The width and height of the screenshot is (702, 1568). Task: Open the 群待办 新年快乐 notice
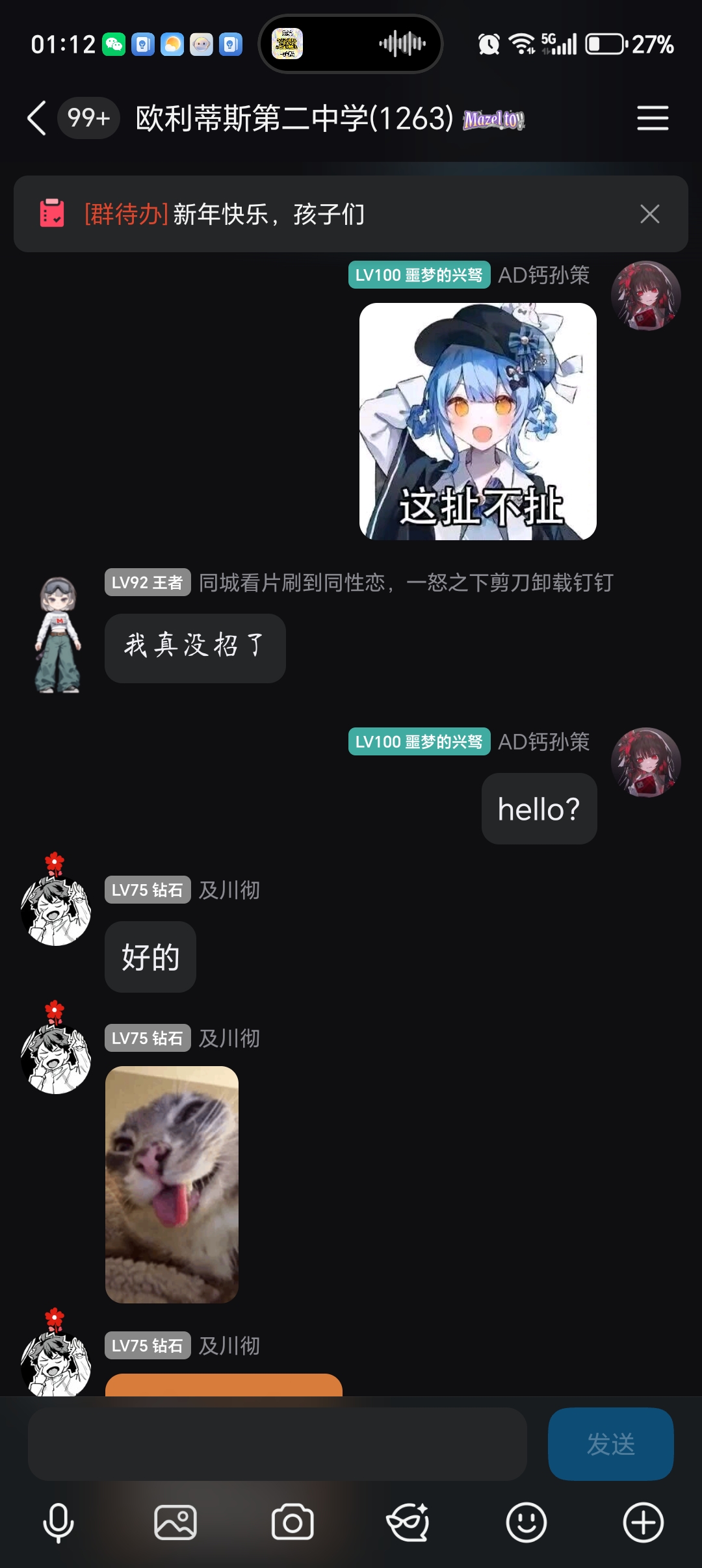click(x=268, y=214)
